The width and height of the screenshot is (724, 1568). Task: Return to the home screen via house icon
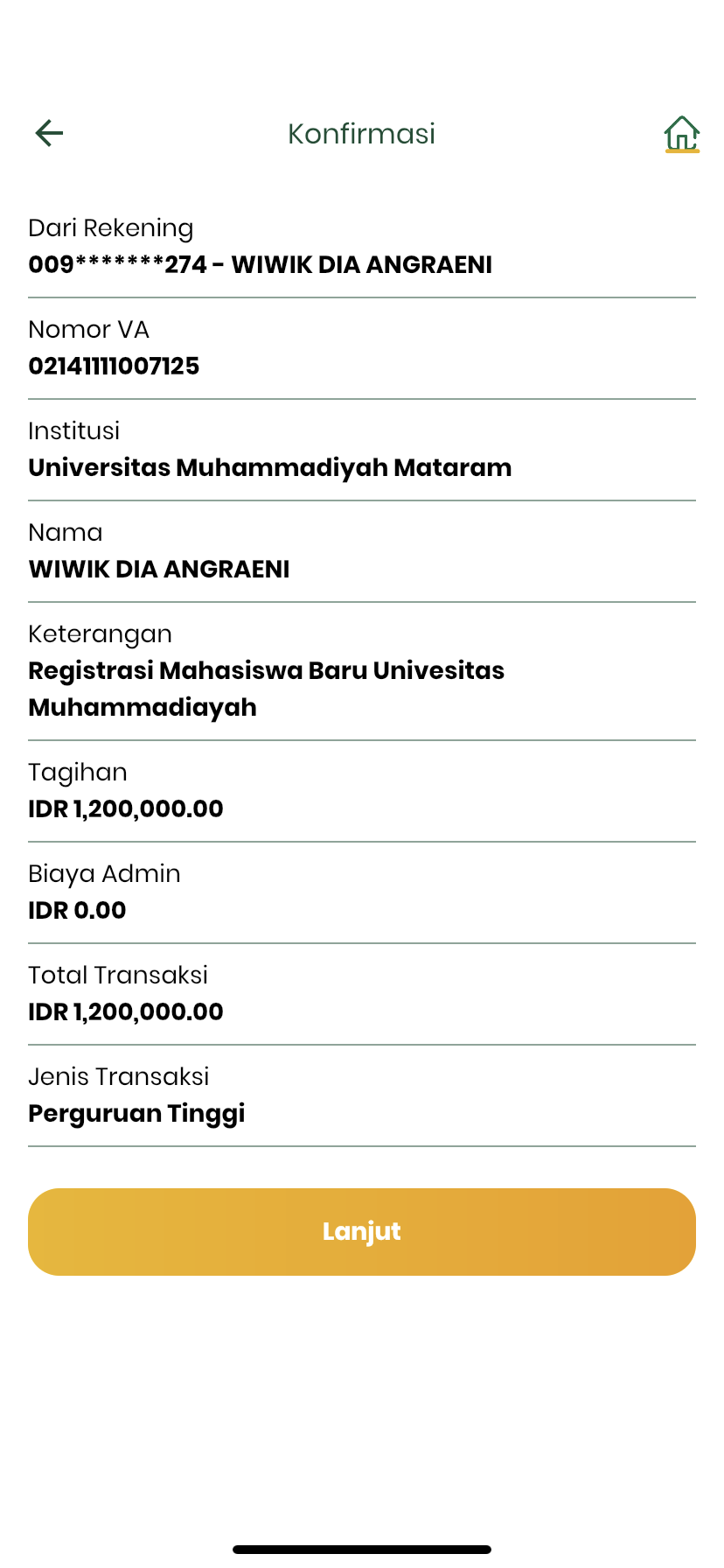point(681,134)
